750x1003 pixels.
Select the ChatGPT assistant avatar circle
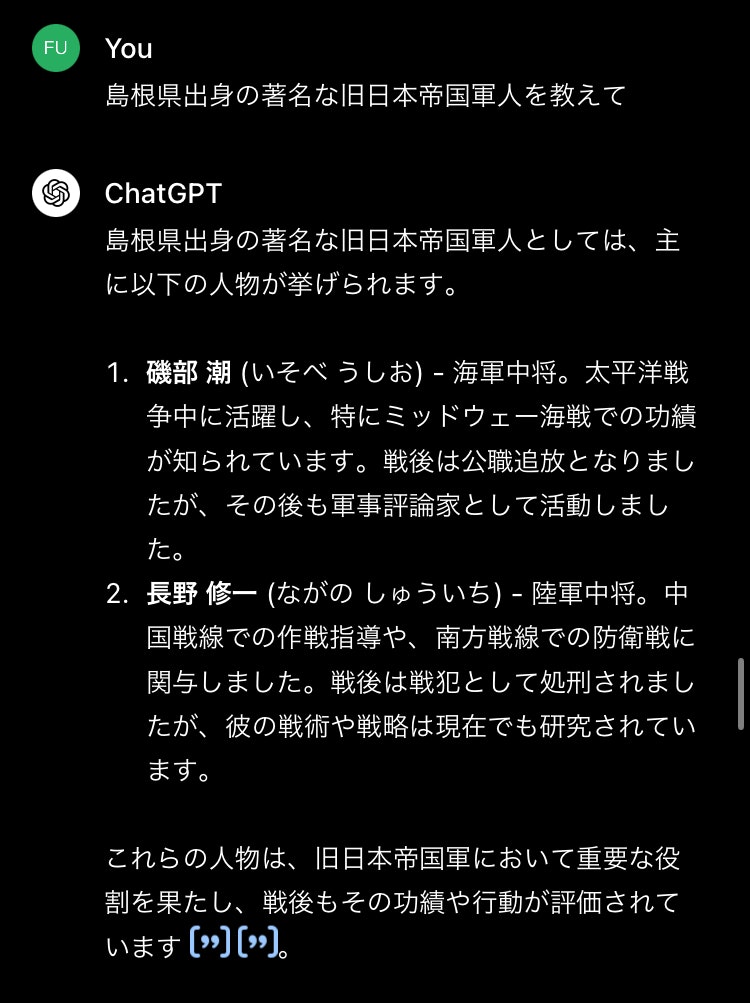click(x=55, y=195)
